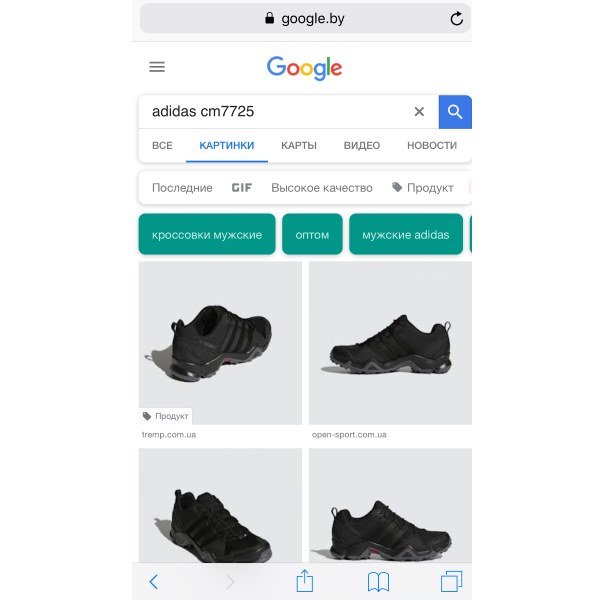The image size is (600, 600).
Task: Select the мужские adidas chip
Action: 405,235
